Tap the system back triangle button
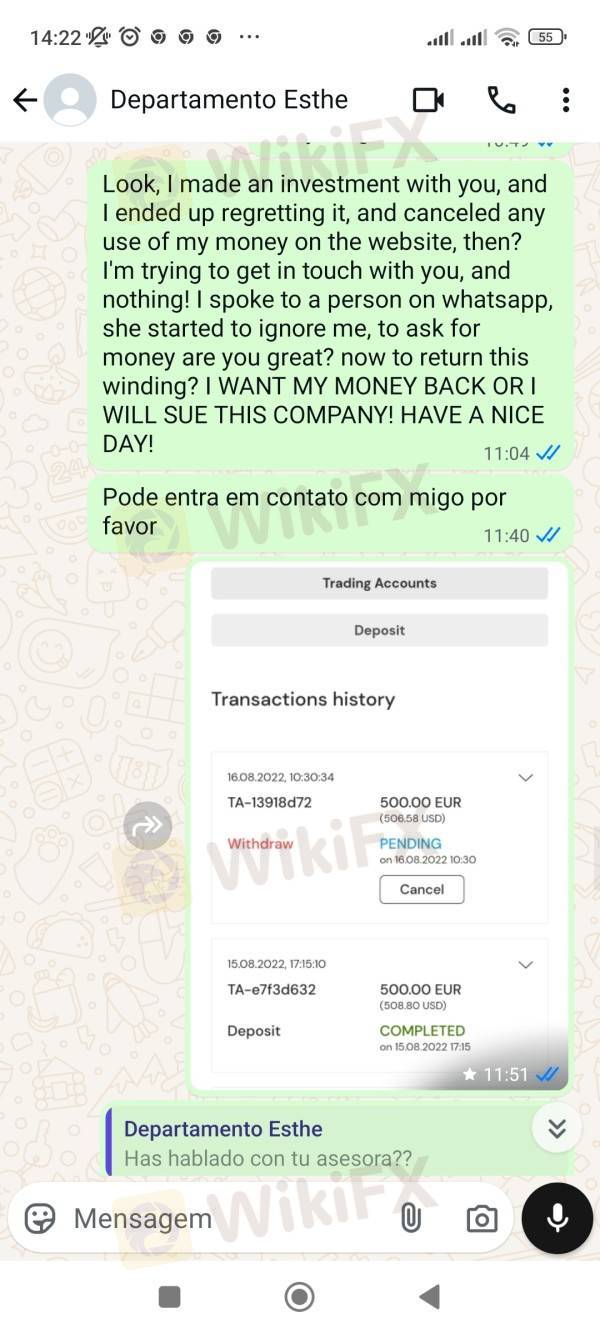600x1333 pixels. [429, 1297]
